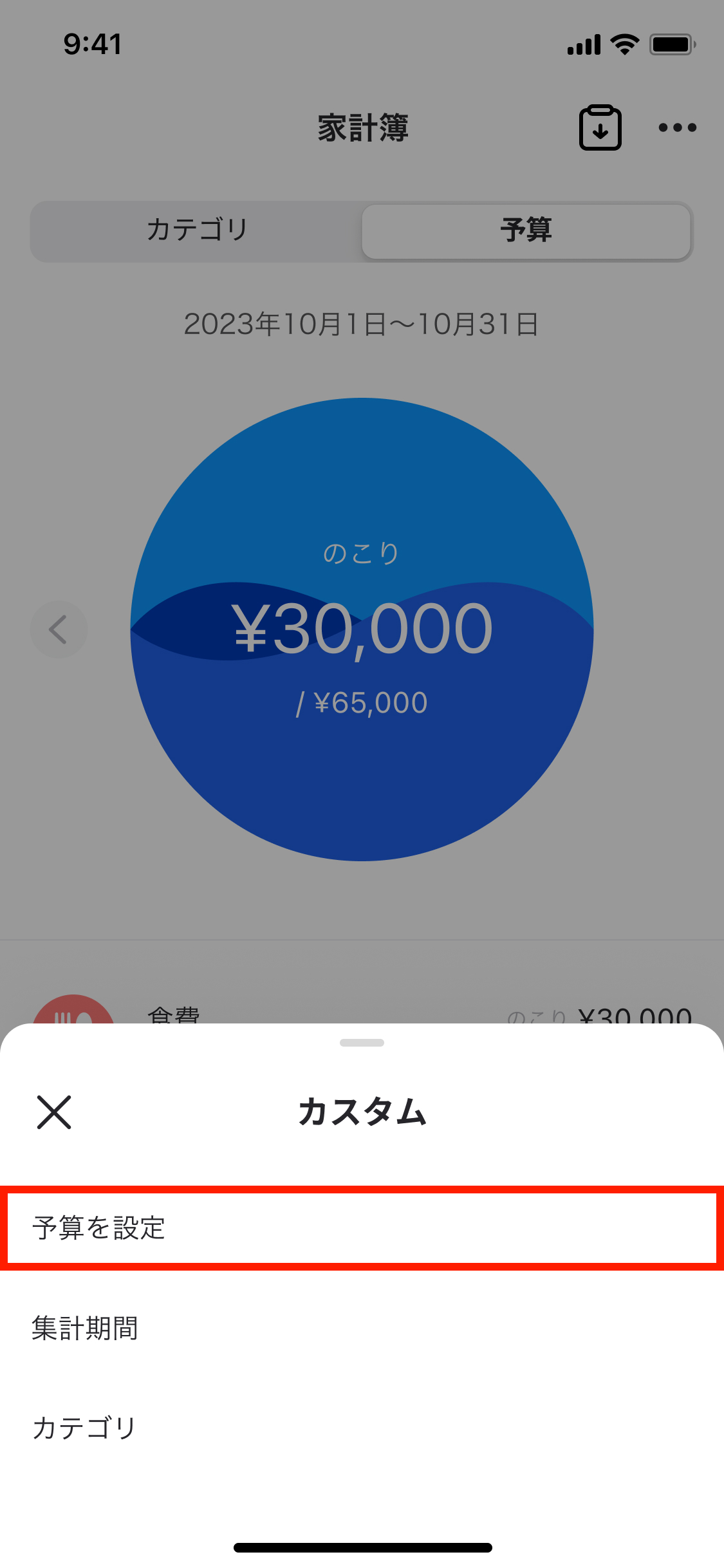Open カテゴリ customization row
The width and height of the screenshot is (724, 1568).
point(362,1428)
